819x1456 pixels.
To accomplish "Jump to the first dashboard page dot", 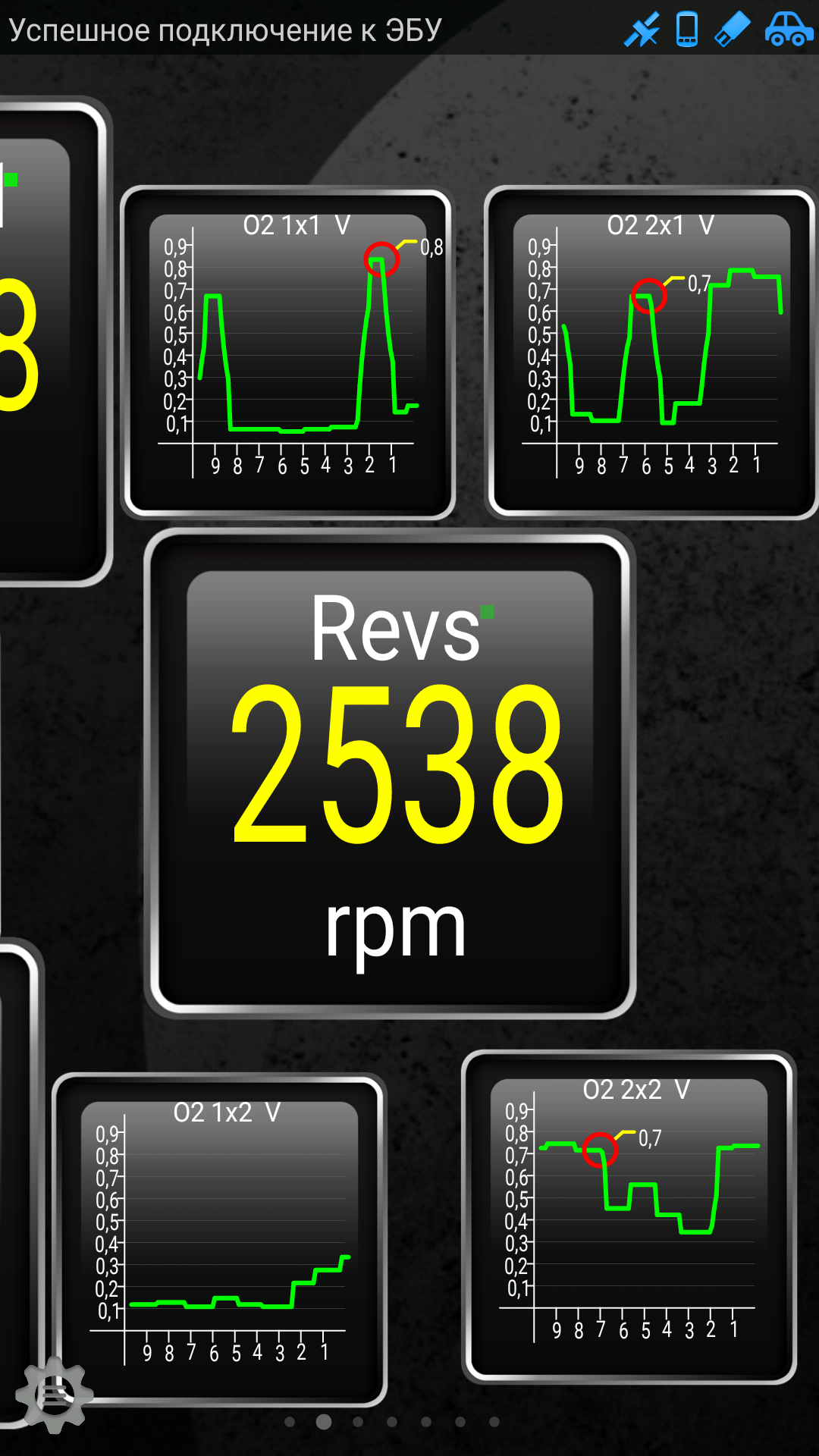I will 290,1422.
